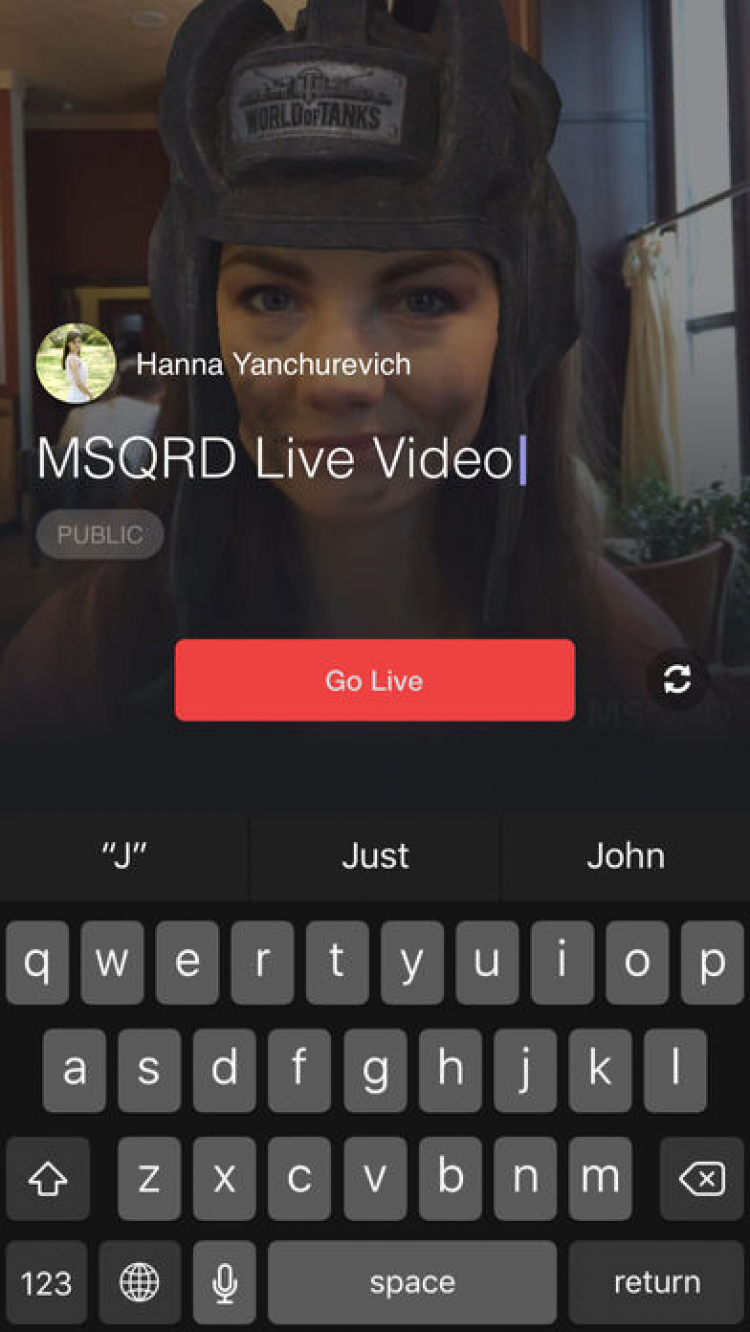
Task: Insert a space with the space bar
Action: coord(412,1282)
